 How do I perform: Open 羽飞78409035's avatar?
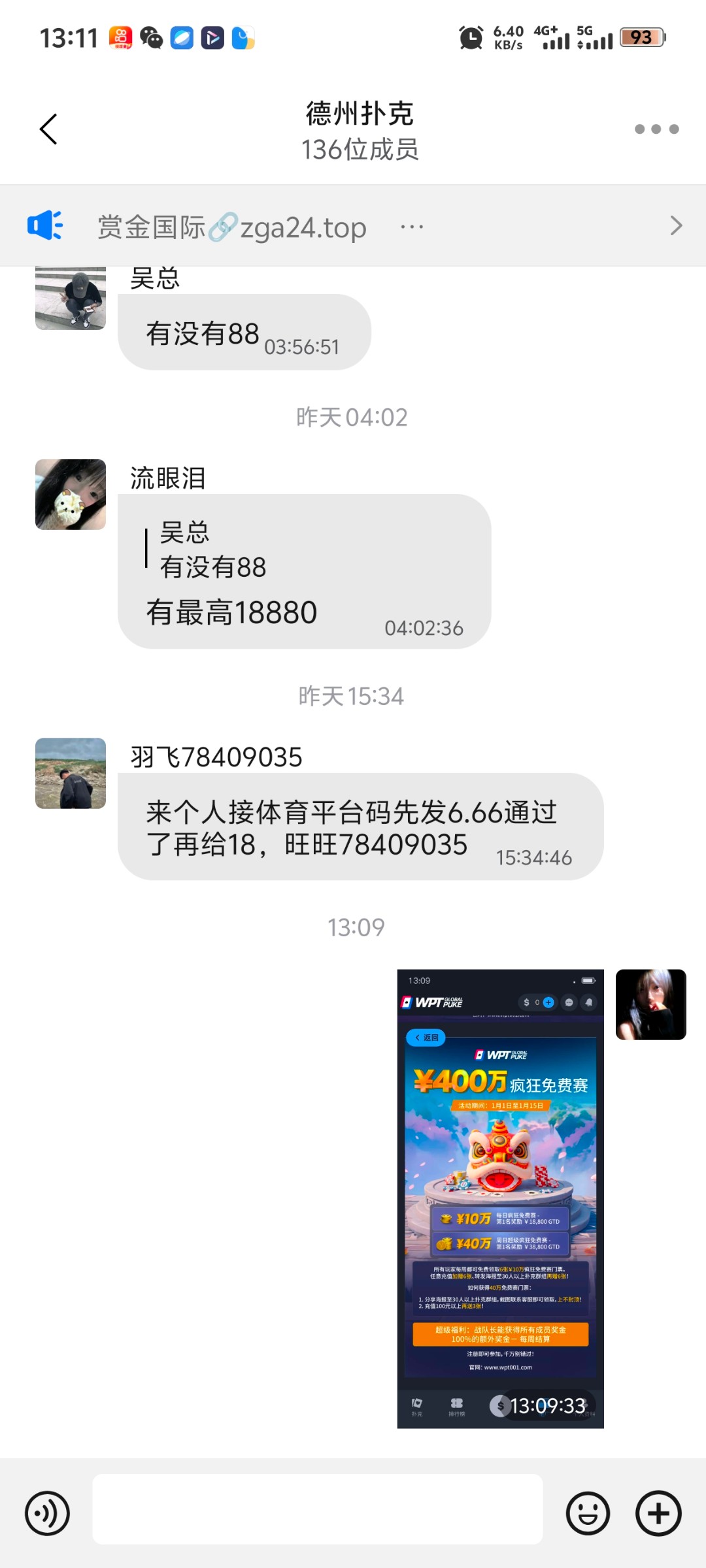click(71, 774)
